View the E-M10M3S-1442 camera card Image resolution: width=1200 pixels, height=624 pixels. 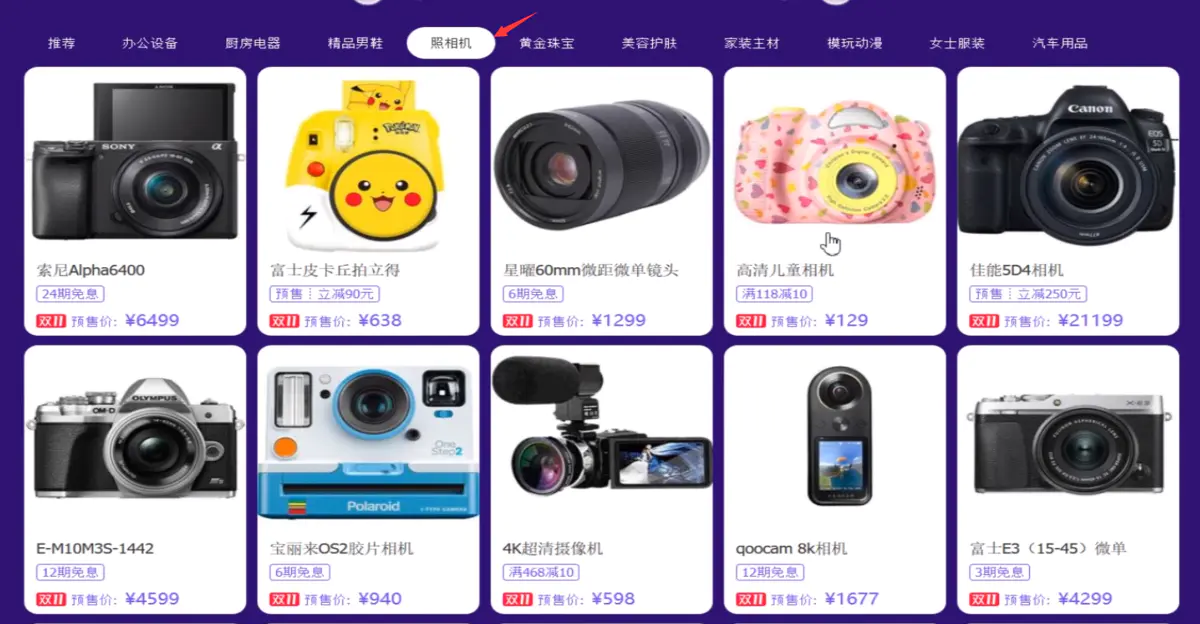point(135,478)
